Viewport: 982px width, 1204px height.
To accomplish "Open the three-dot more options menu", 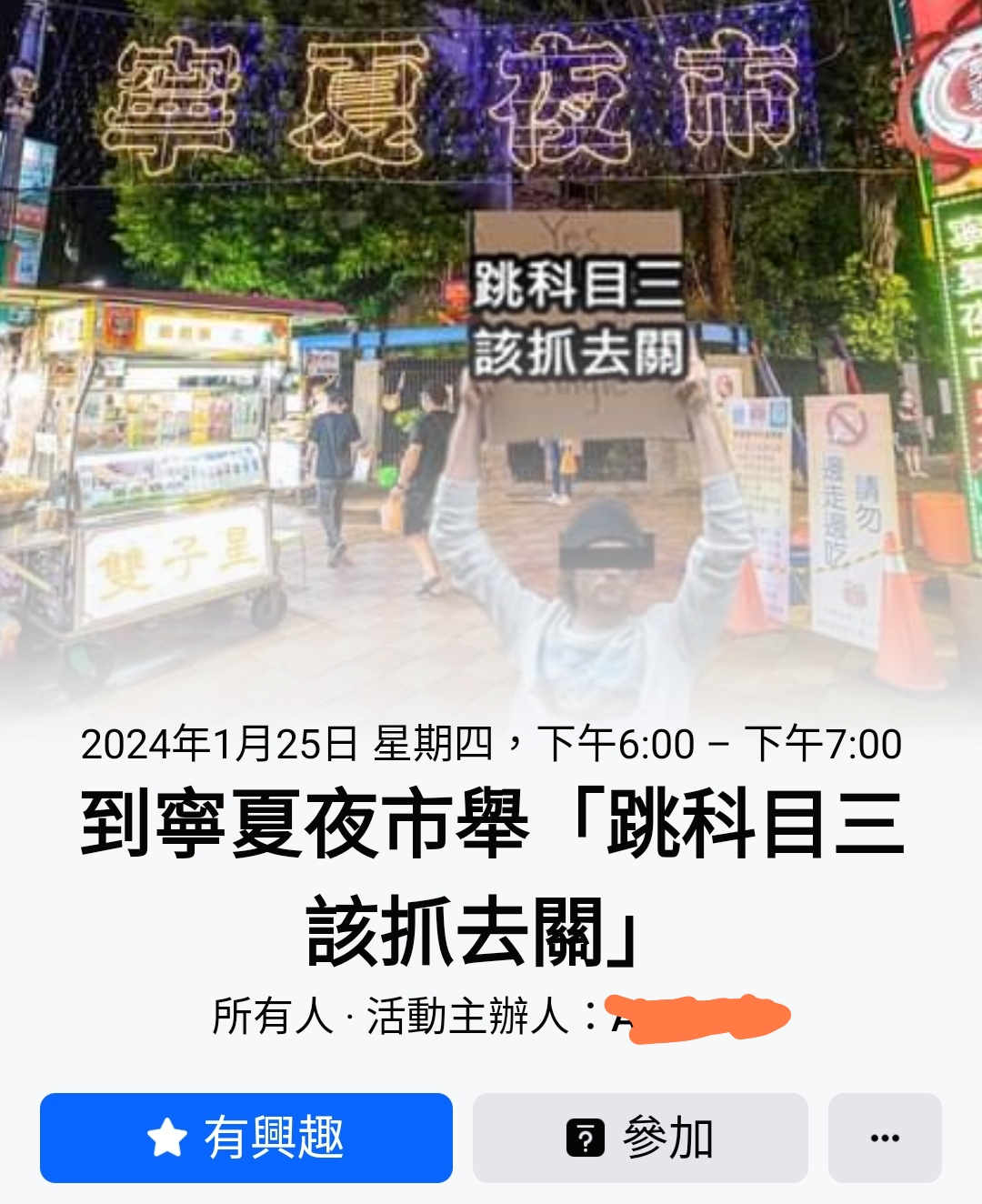I will tap(884, 1138).
